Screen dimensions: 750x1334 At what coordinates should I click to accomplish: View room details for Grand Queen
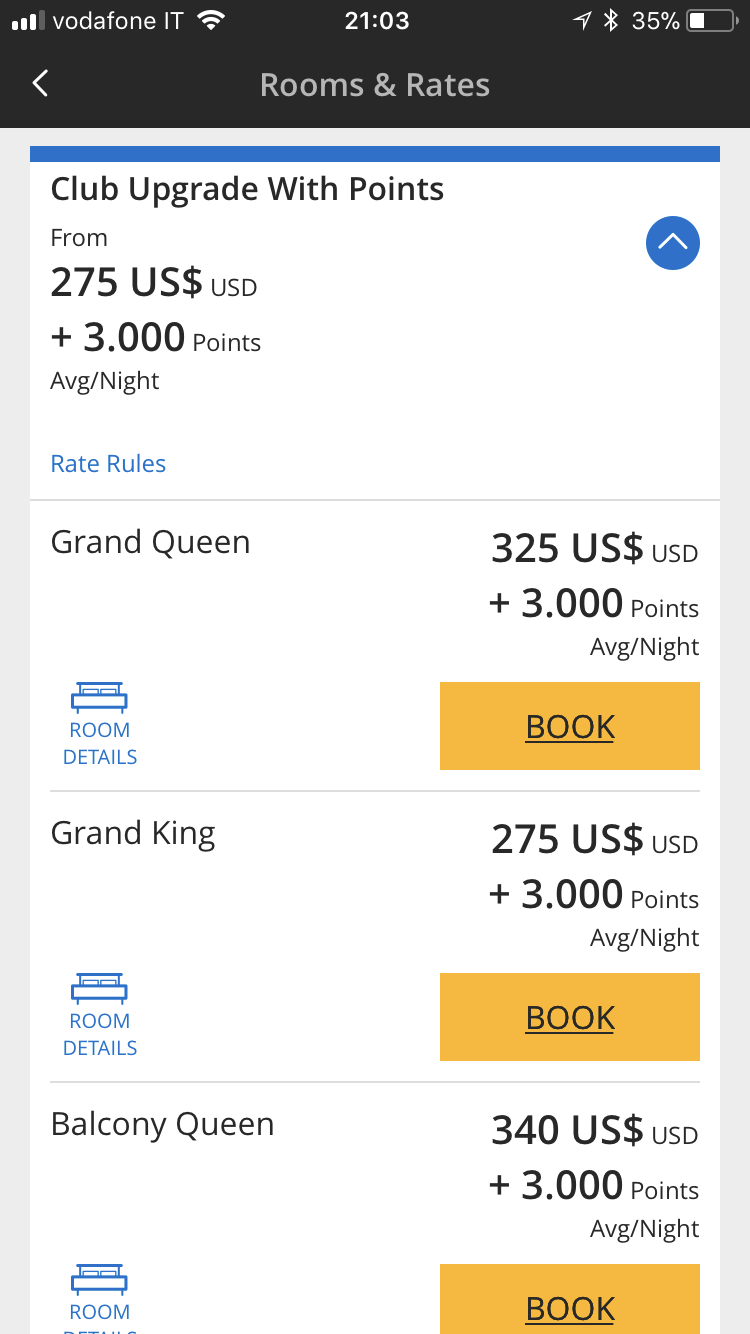[100, 725]
